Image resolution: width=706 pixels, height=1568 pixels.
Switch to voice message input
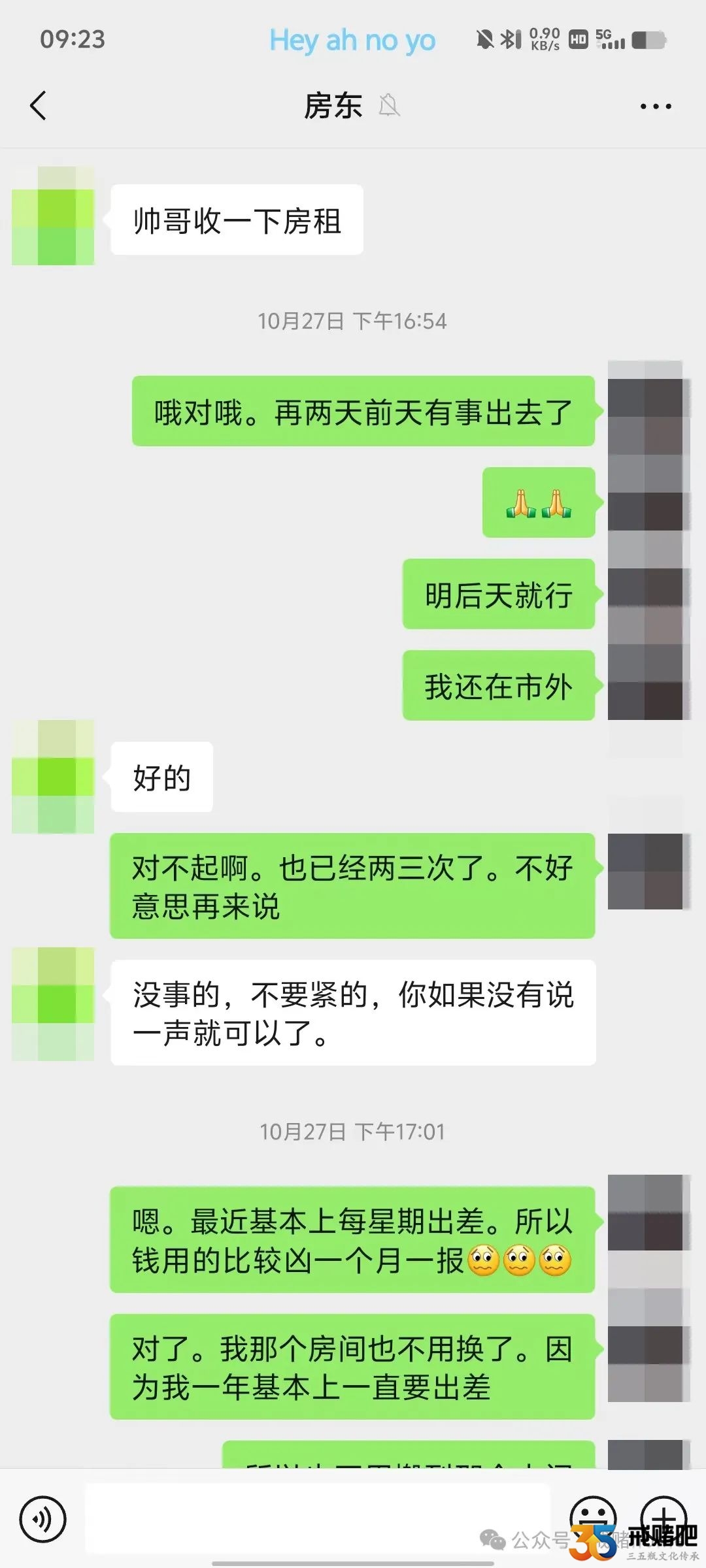point(43,1520)
